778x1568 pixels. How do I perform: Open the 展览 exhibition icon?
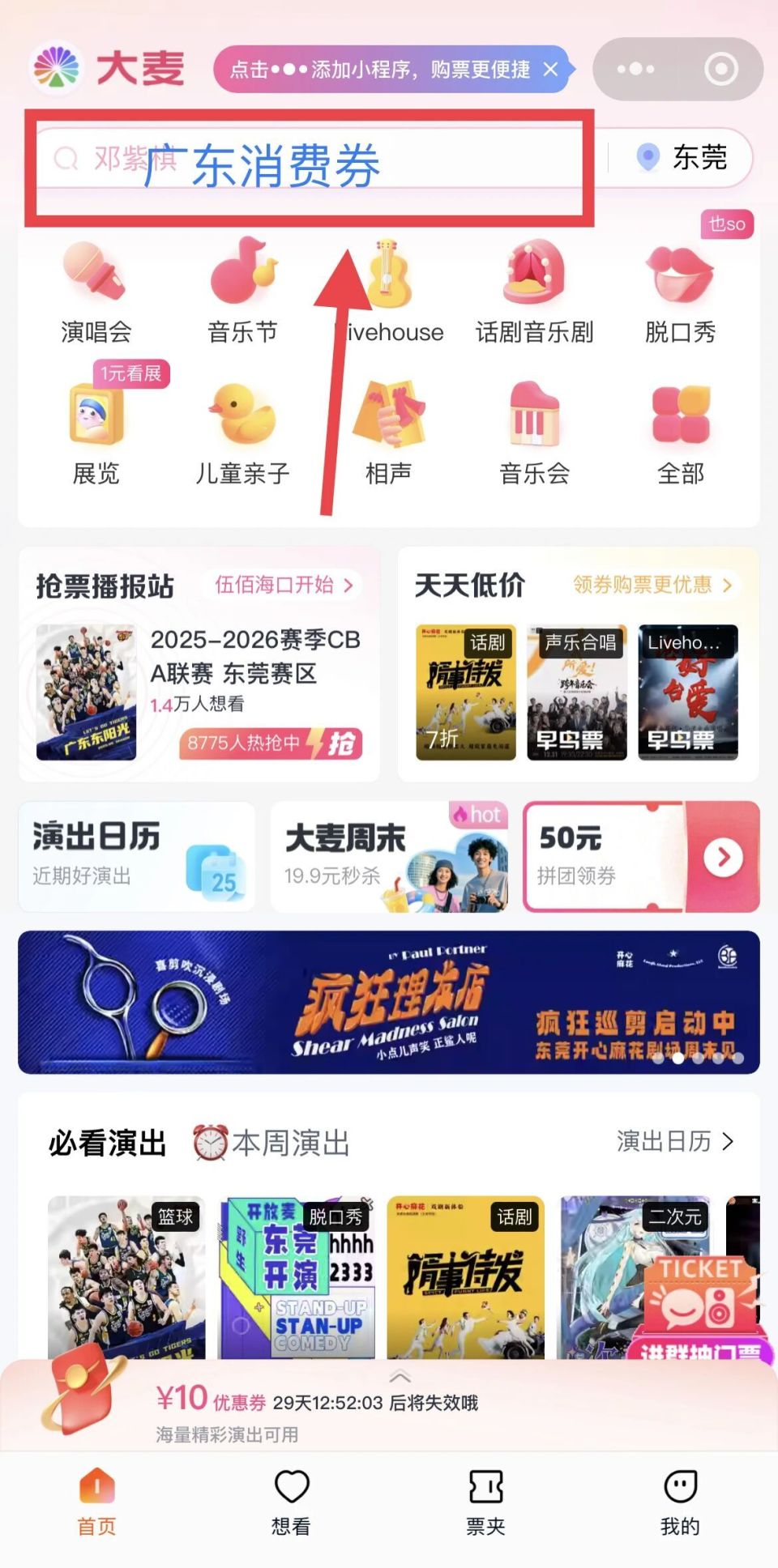pos(95,421)
